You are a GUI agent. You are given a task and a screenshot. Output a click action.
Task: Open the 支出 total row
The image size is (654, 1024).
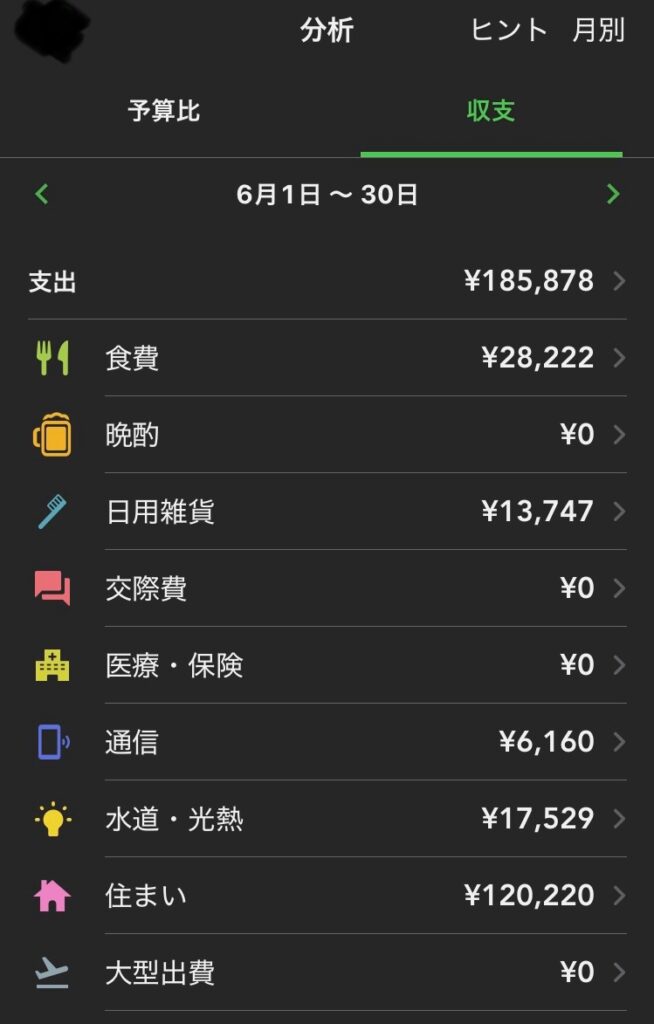(x=327, y=281)
